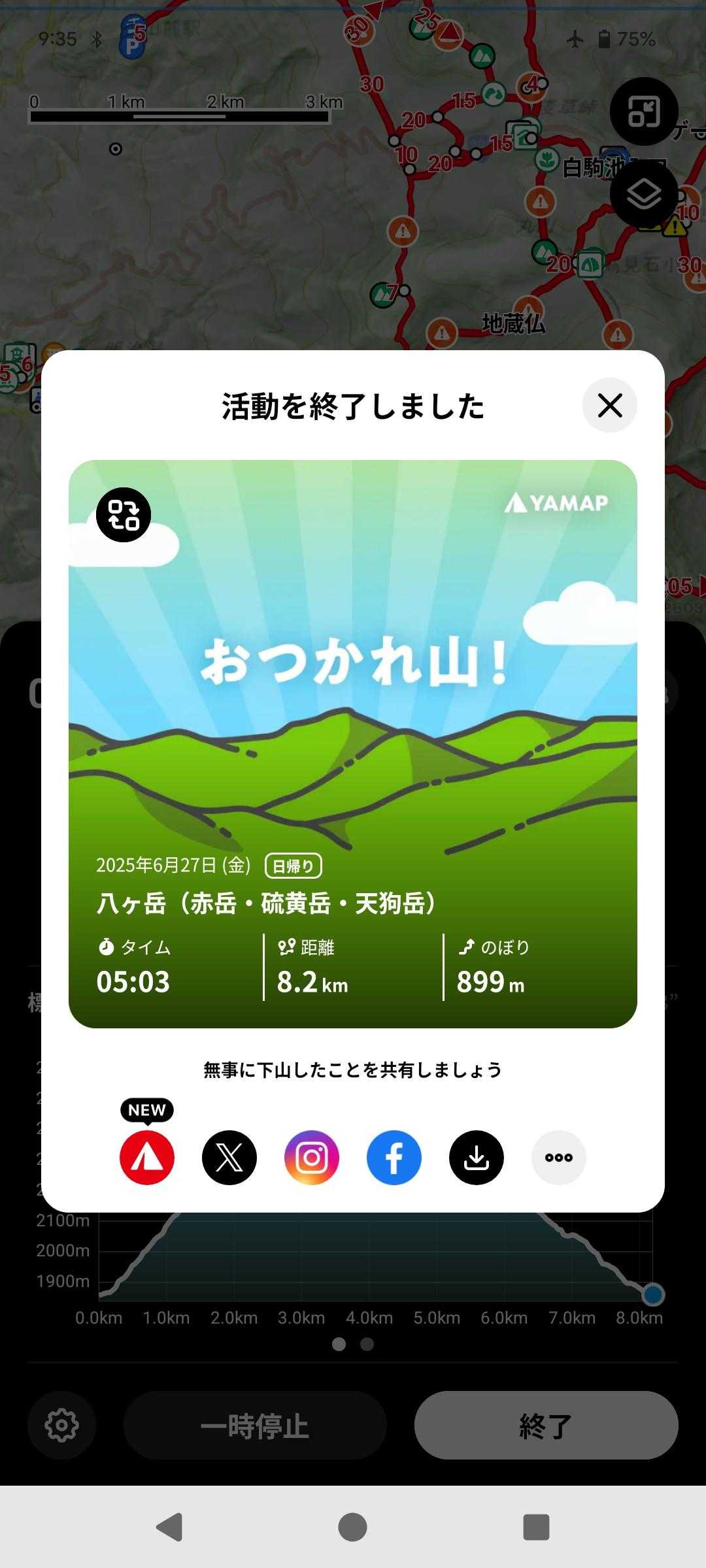Share the activity to Instagram
Image resolution: width=706 pixels, height=1568 pixels.
[x=312, y=1158]
